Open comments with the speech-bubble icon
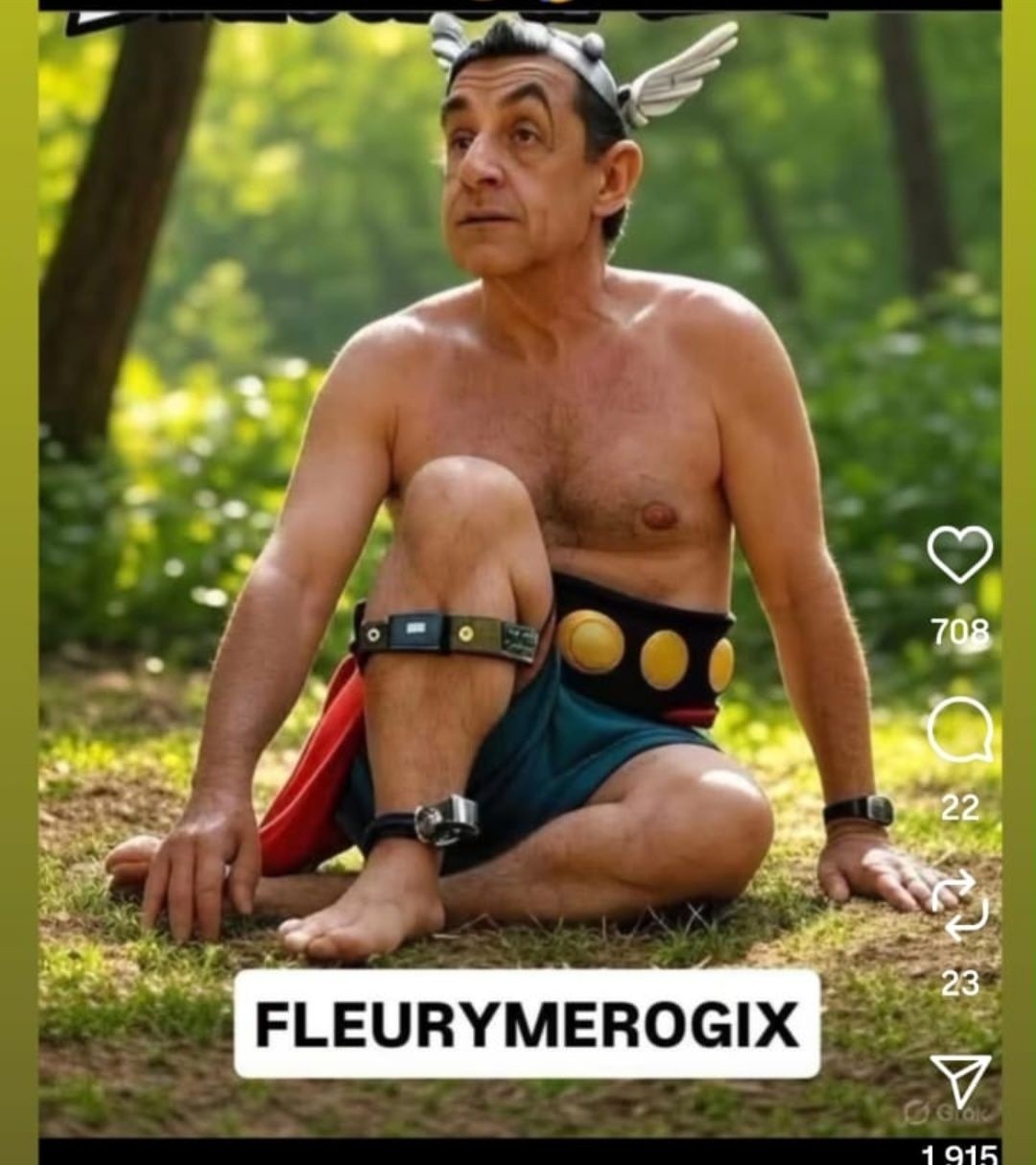 coord(962,731)
